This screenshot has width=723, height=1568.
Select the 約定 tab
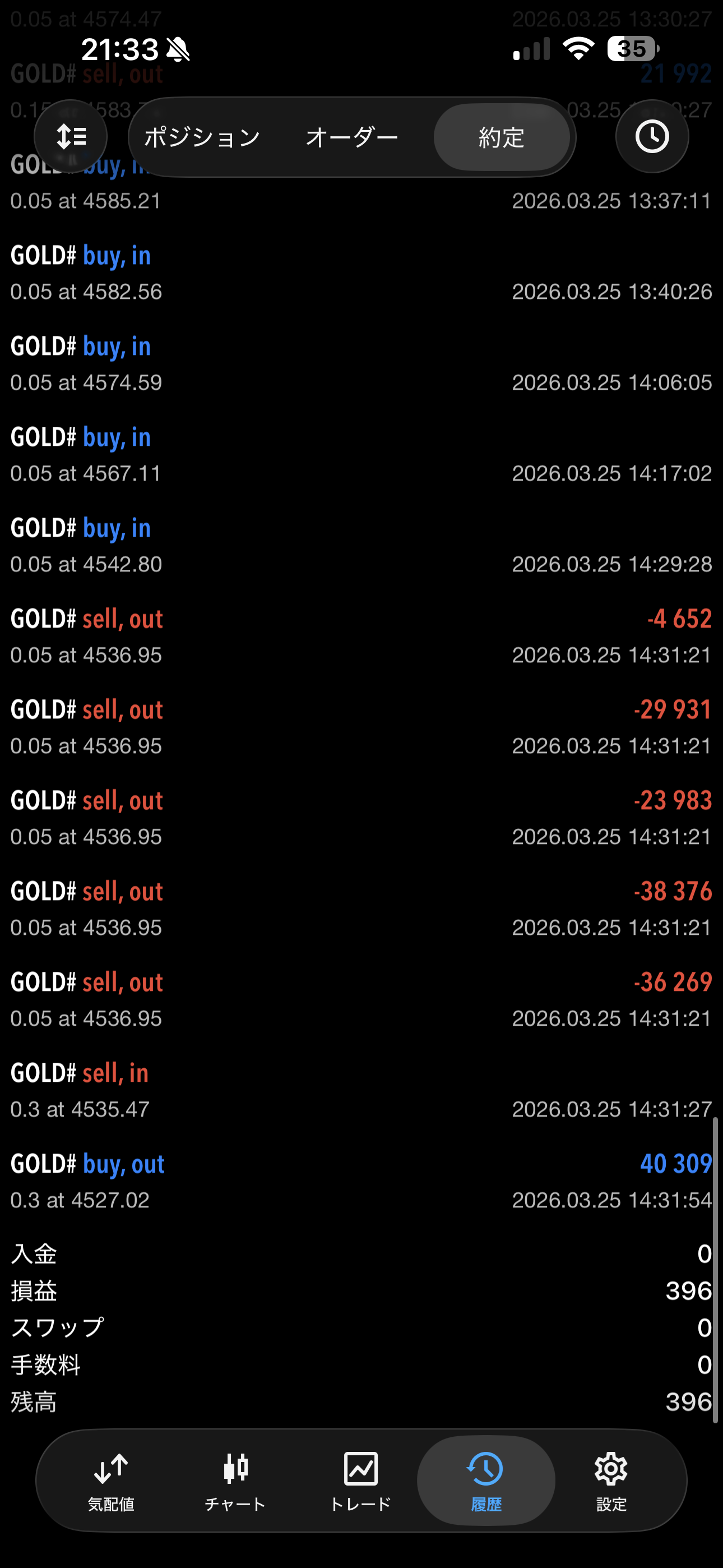click(x=502, y=137)
